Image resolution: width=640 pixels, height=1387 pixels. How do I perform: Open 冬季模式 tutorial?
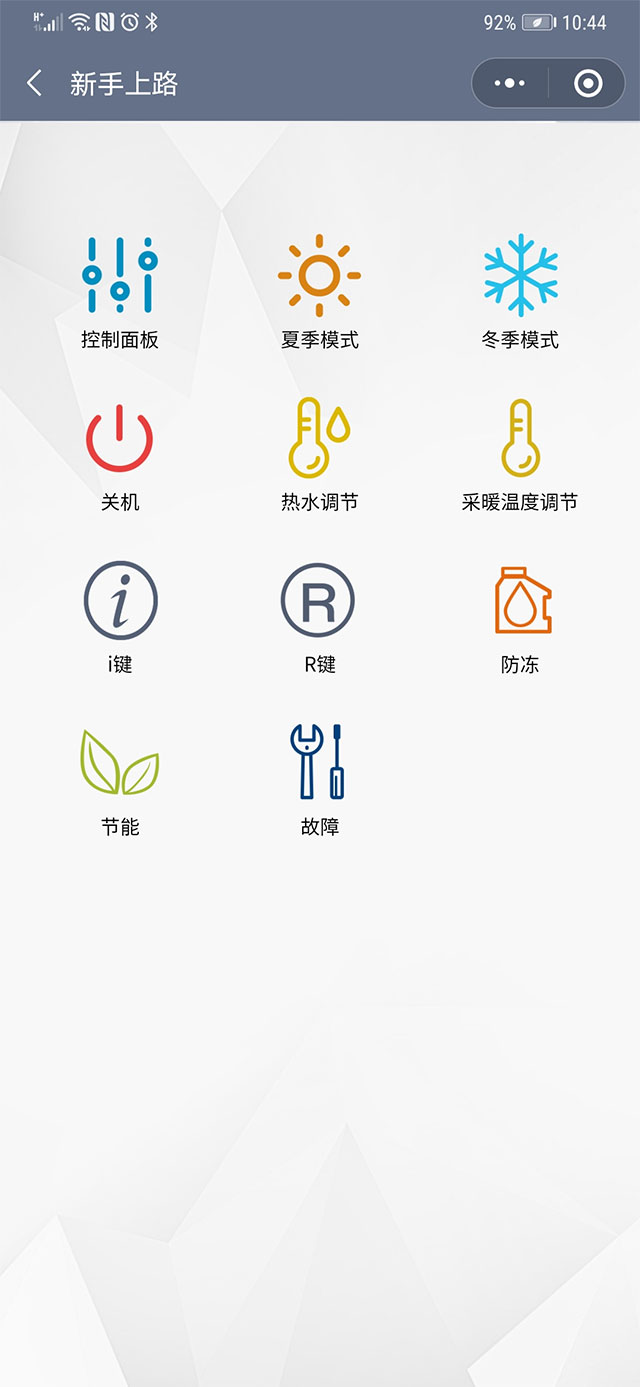pos(520,290)
